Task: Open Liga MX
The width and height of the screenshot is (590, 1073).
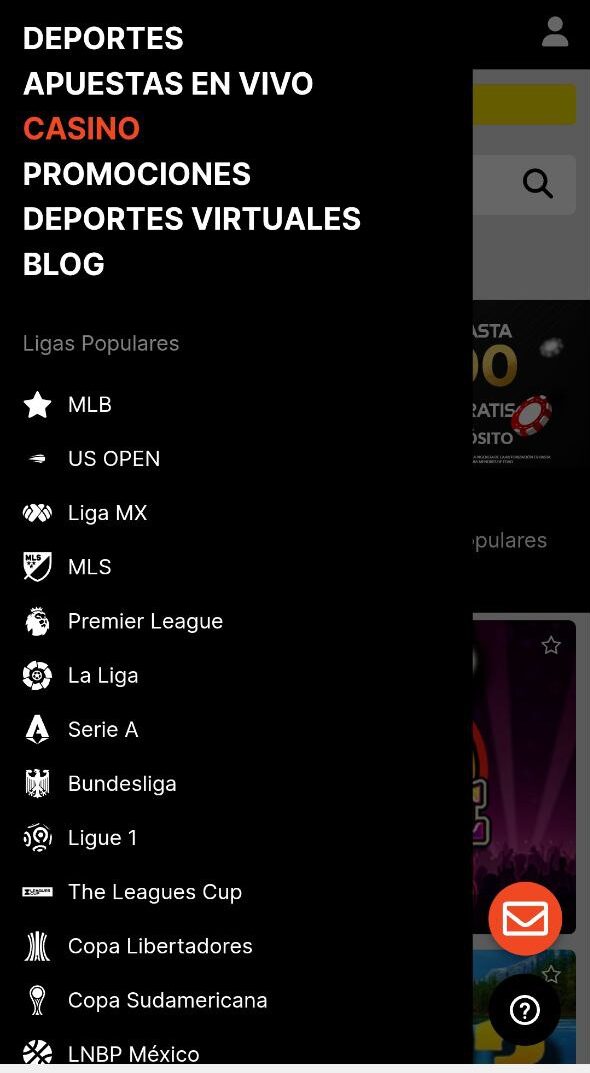Action: [x=85, y=513]
